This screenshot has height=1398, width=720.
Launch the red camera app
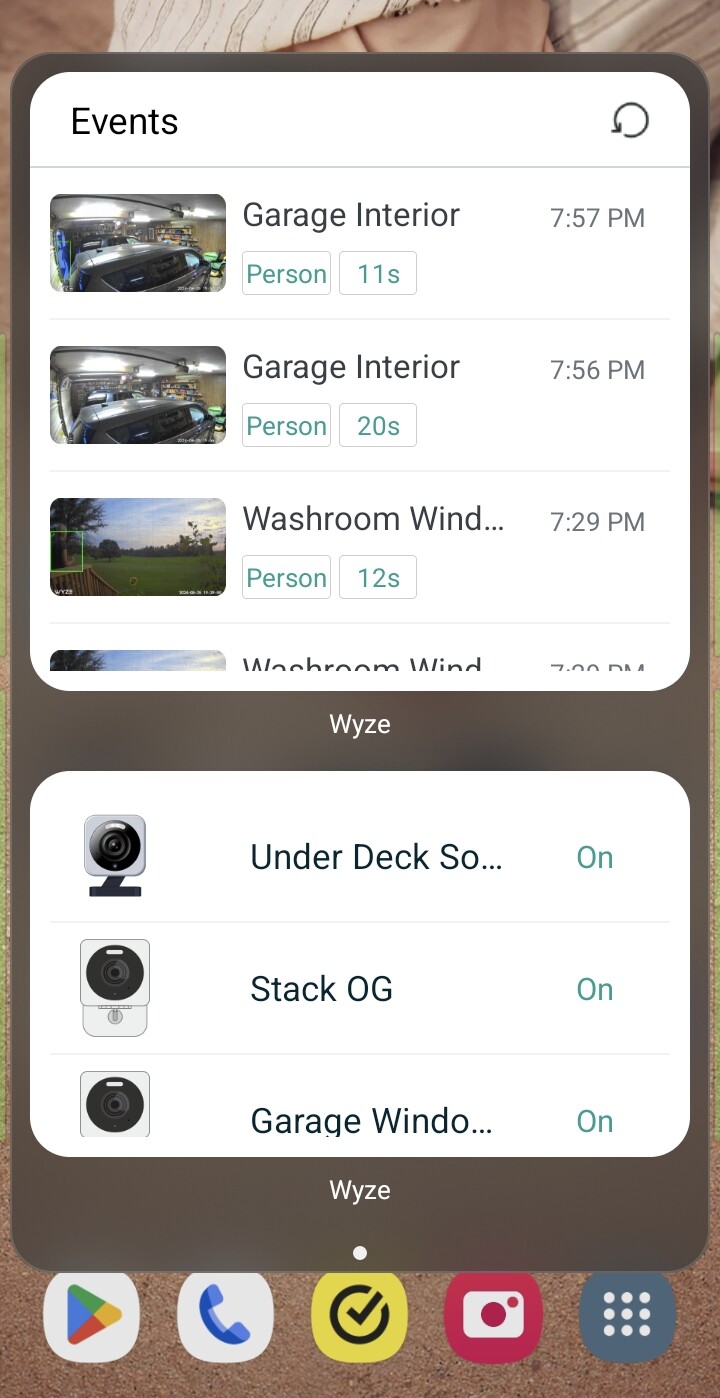pyautogui.click(x=494, y=1314)
